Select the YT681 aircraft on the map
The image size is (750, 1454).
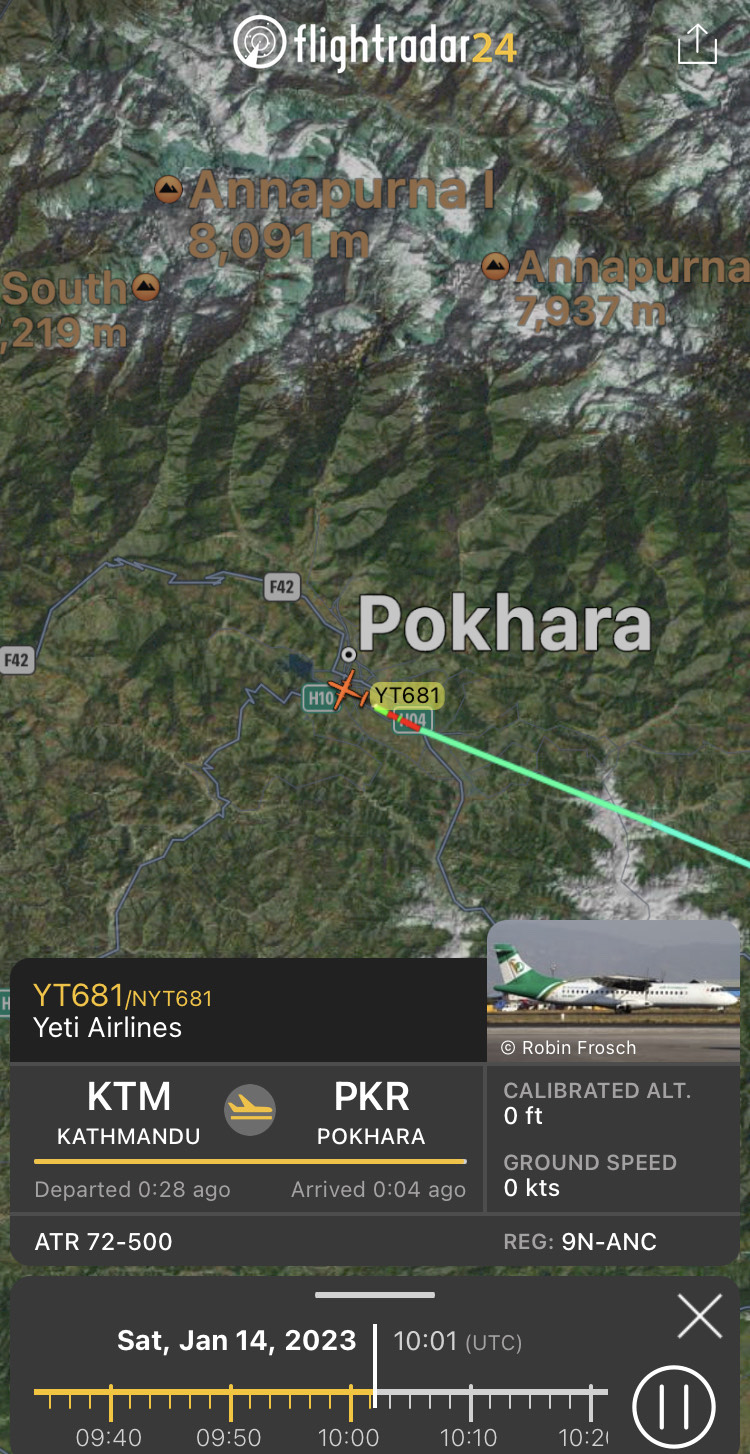point(348,689)
